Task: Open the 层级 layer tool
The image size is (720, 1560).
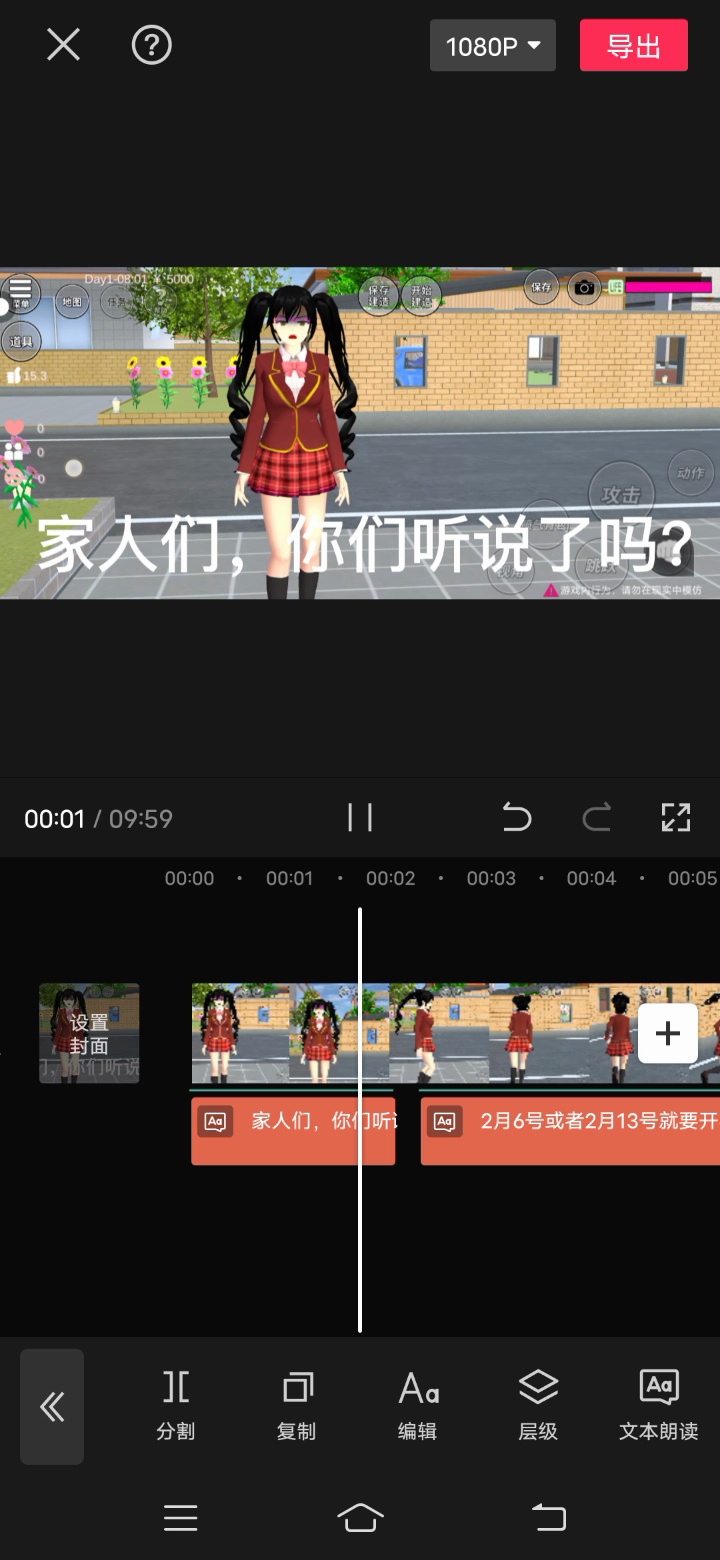Action: [538, 1405]
